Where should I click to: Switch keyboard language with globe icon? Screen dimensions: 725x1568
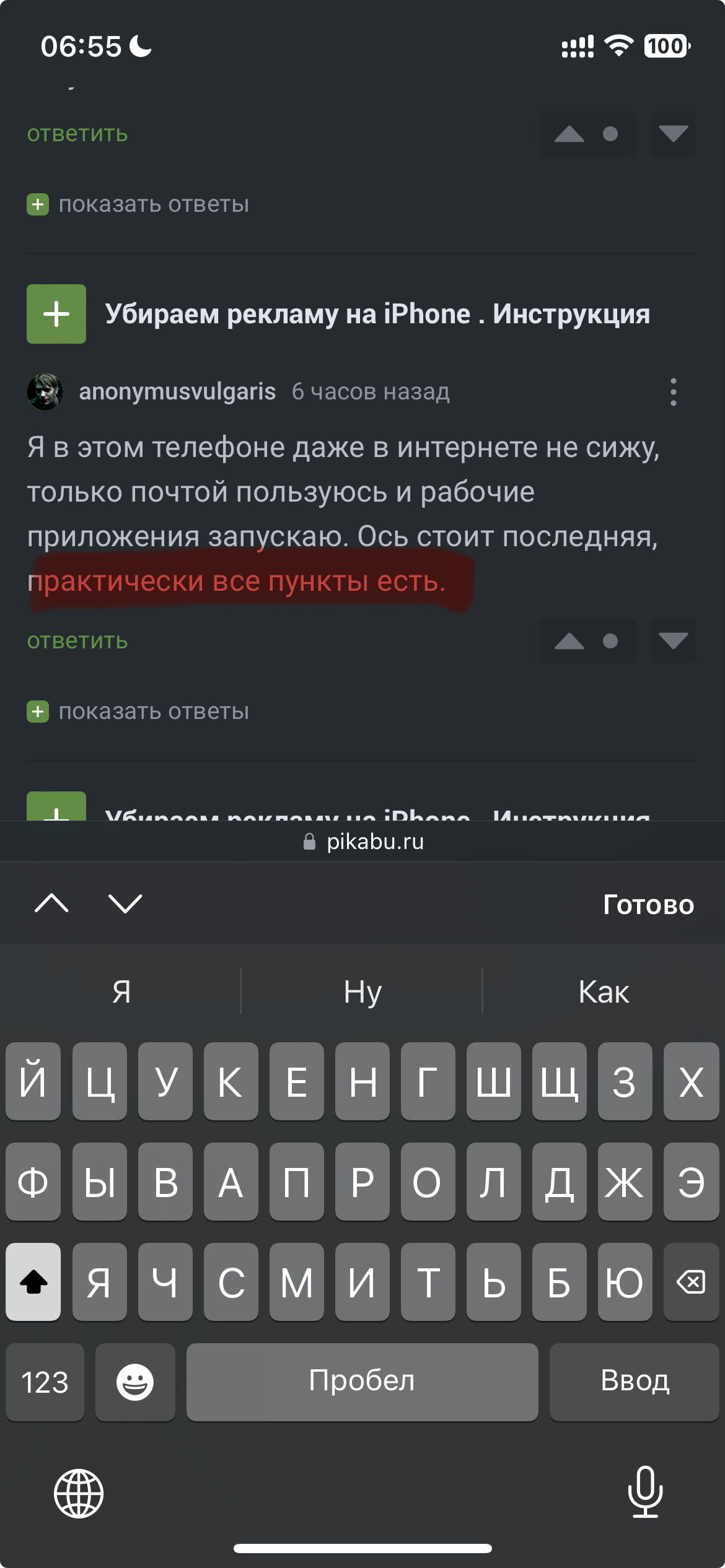[x=79, y=1494]
